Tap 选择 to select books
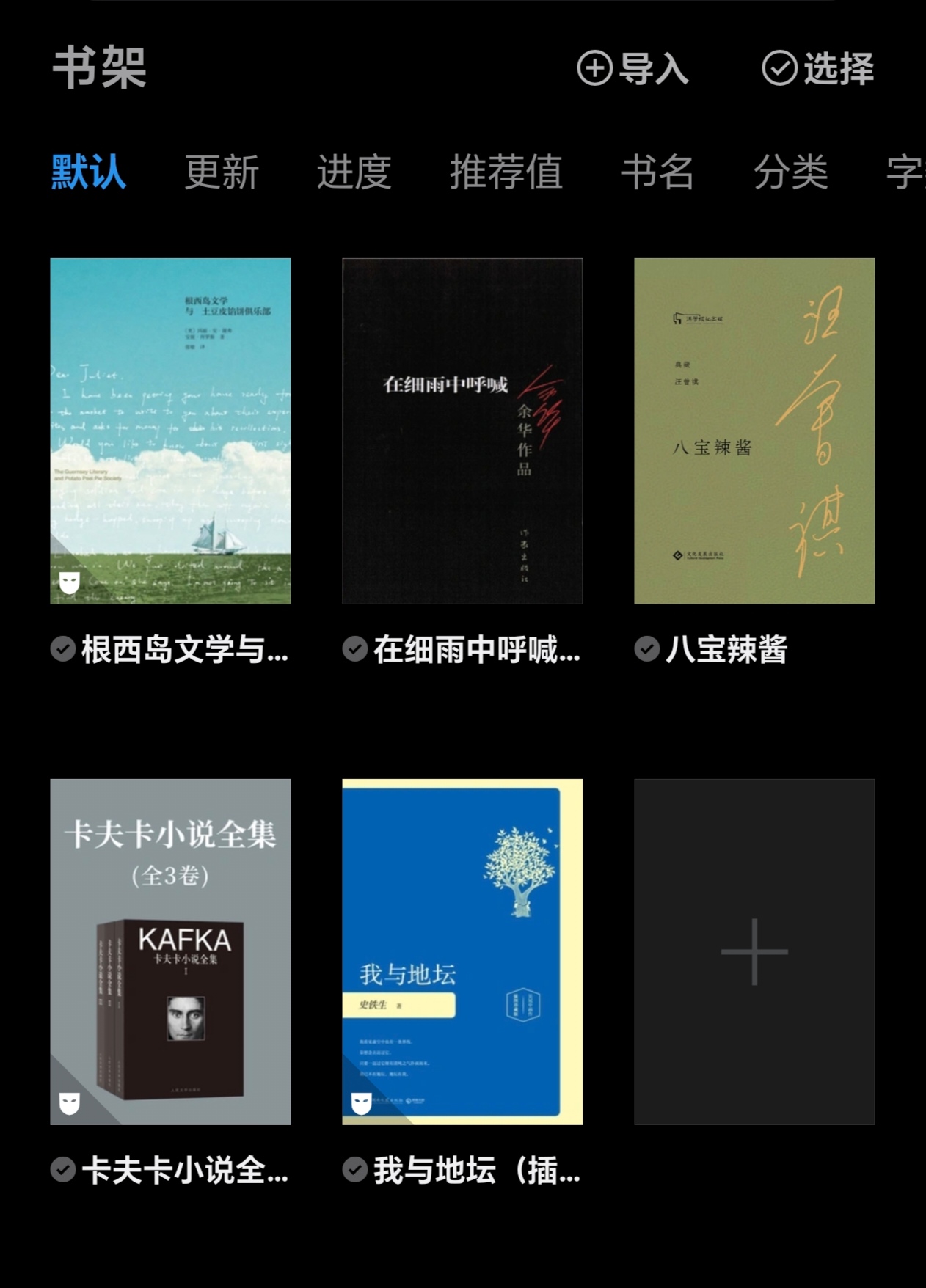Screen dimensions: 926x1288 pyautogui.click(x=818, y=69)
